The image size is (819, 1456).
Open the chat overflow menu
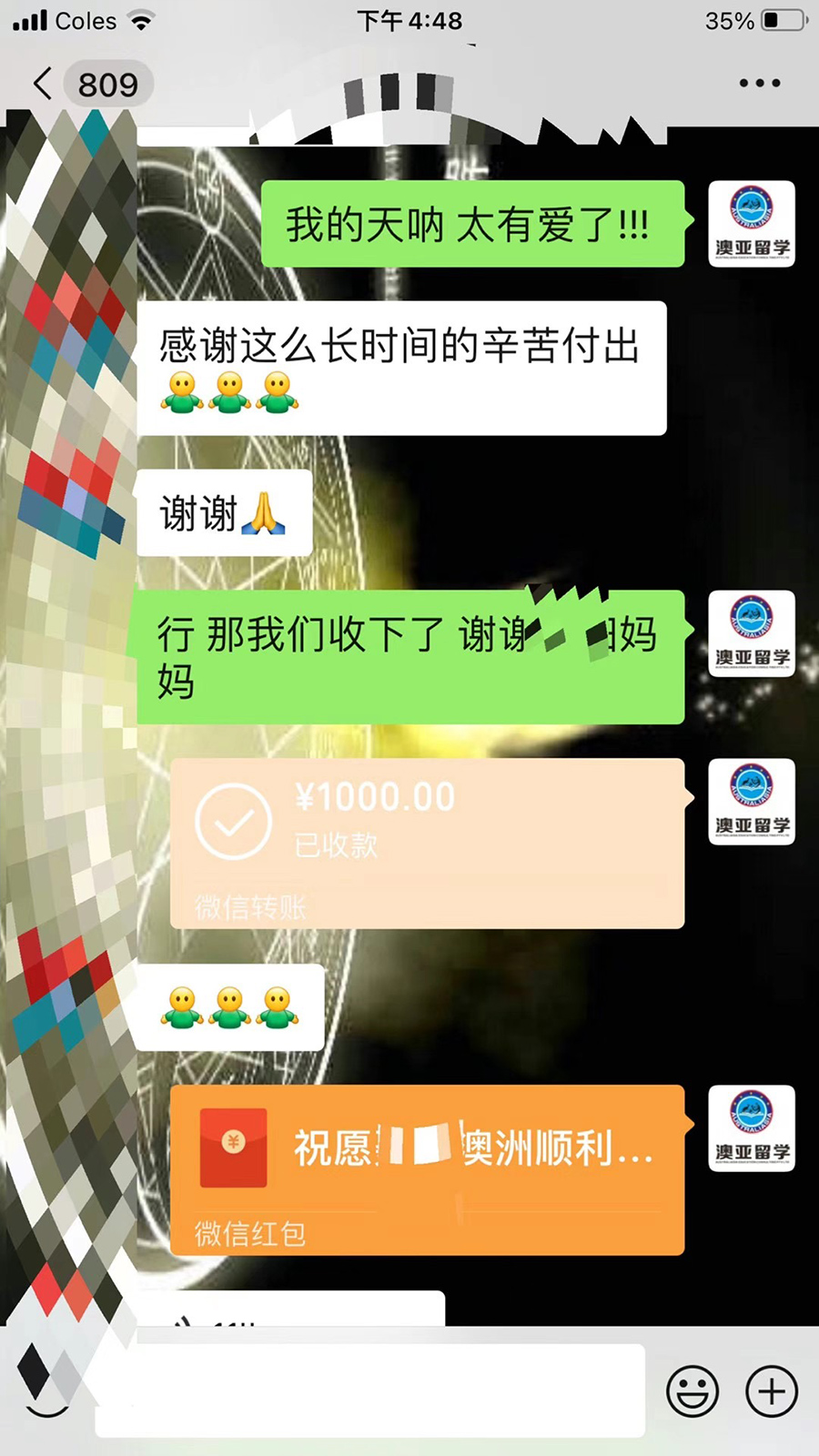(759, 83)
